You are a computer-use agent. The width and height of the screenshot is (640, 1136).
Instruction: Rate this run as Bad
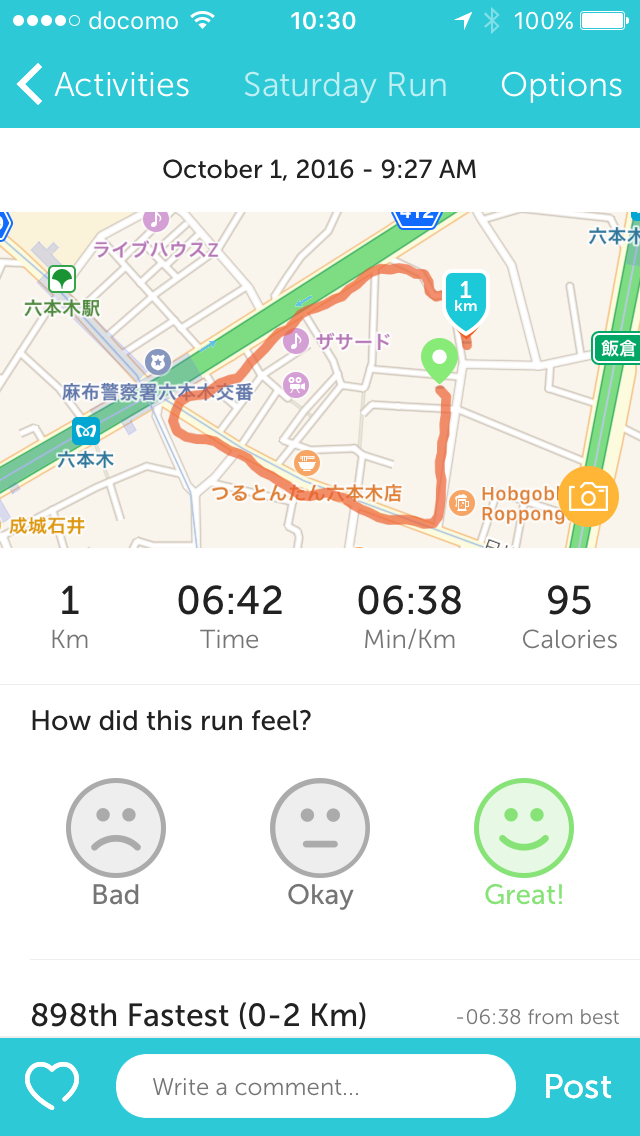point(116,828)
